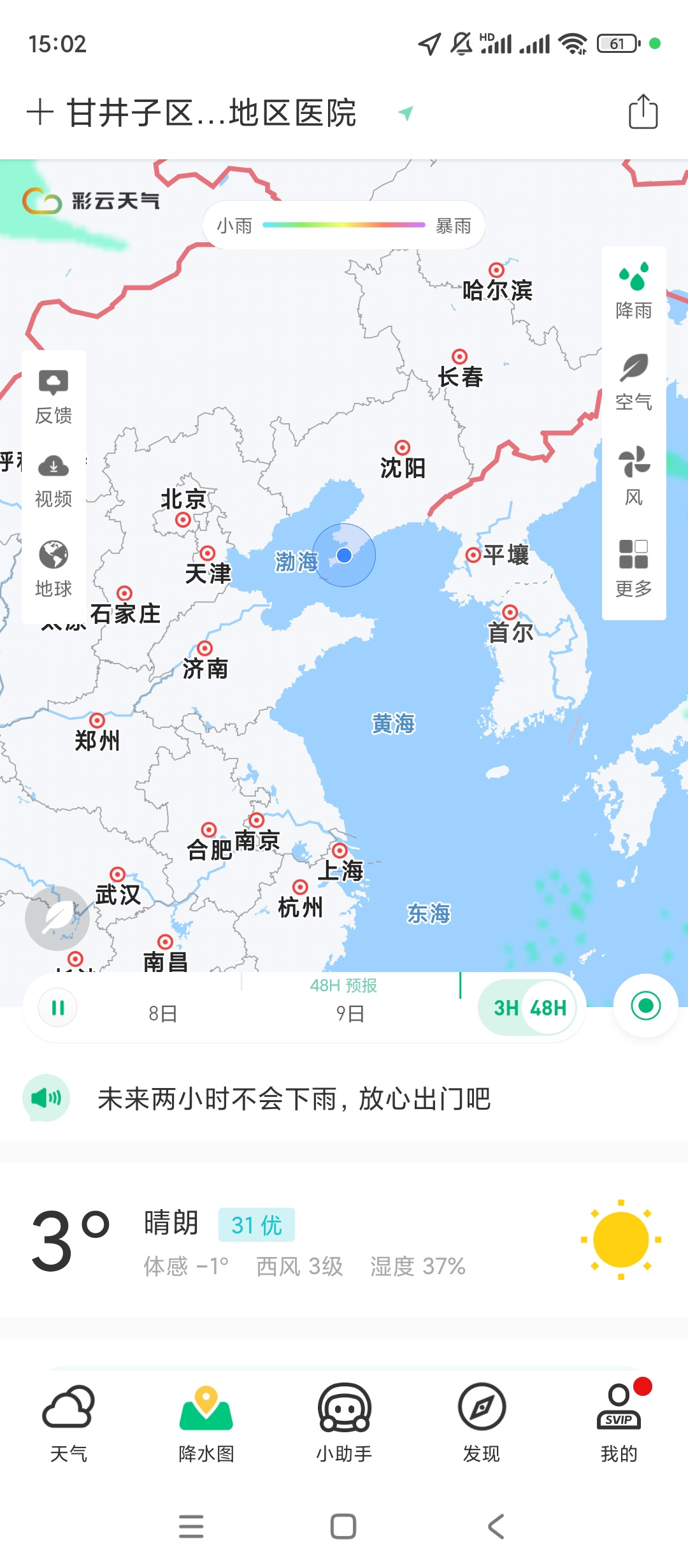Show the 风 wind layer on the map
Viewport: 688px width, 1568px height.
tap(634, 475)
